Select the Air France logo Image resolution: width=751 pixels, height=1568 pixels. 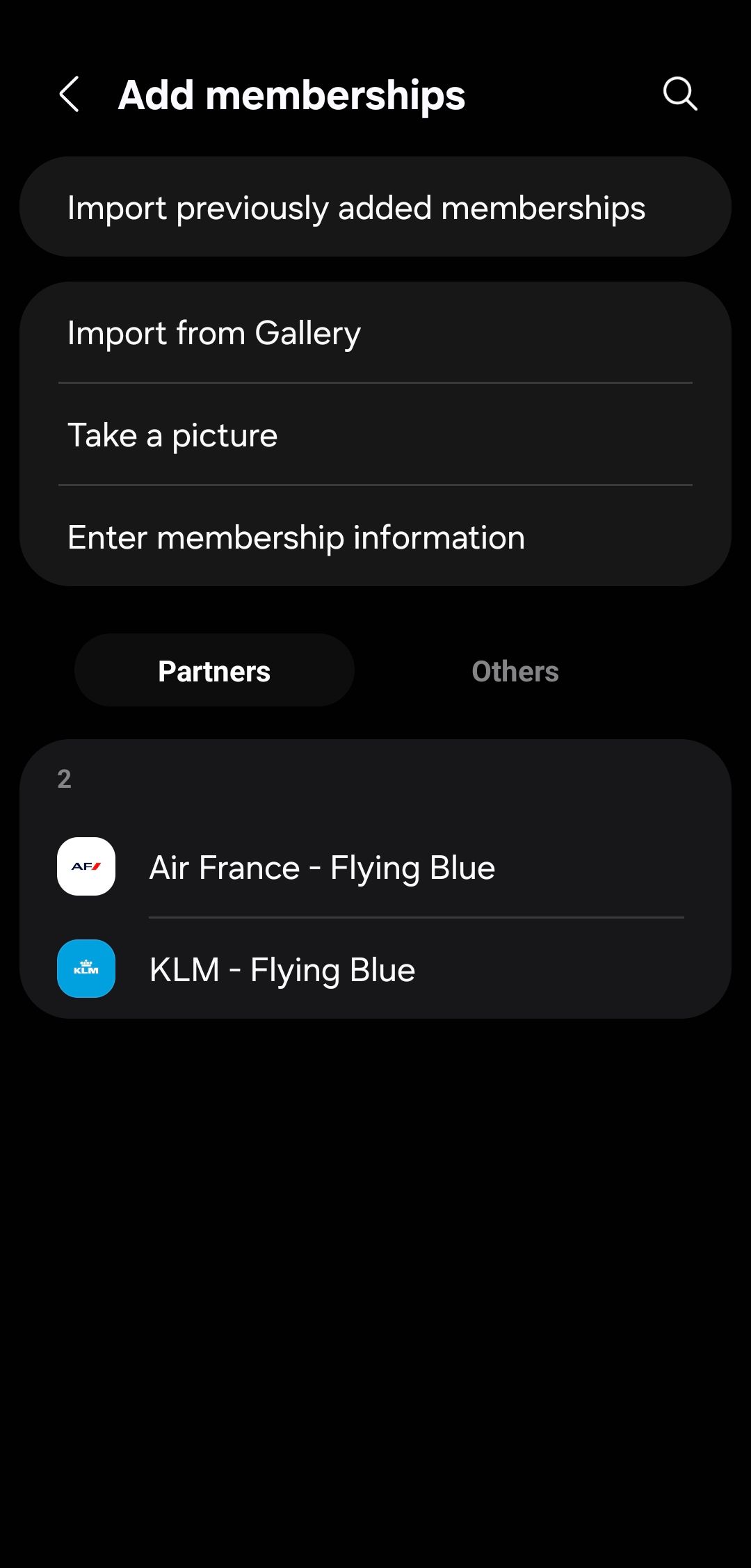click(x=86, y=866)
